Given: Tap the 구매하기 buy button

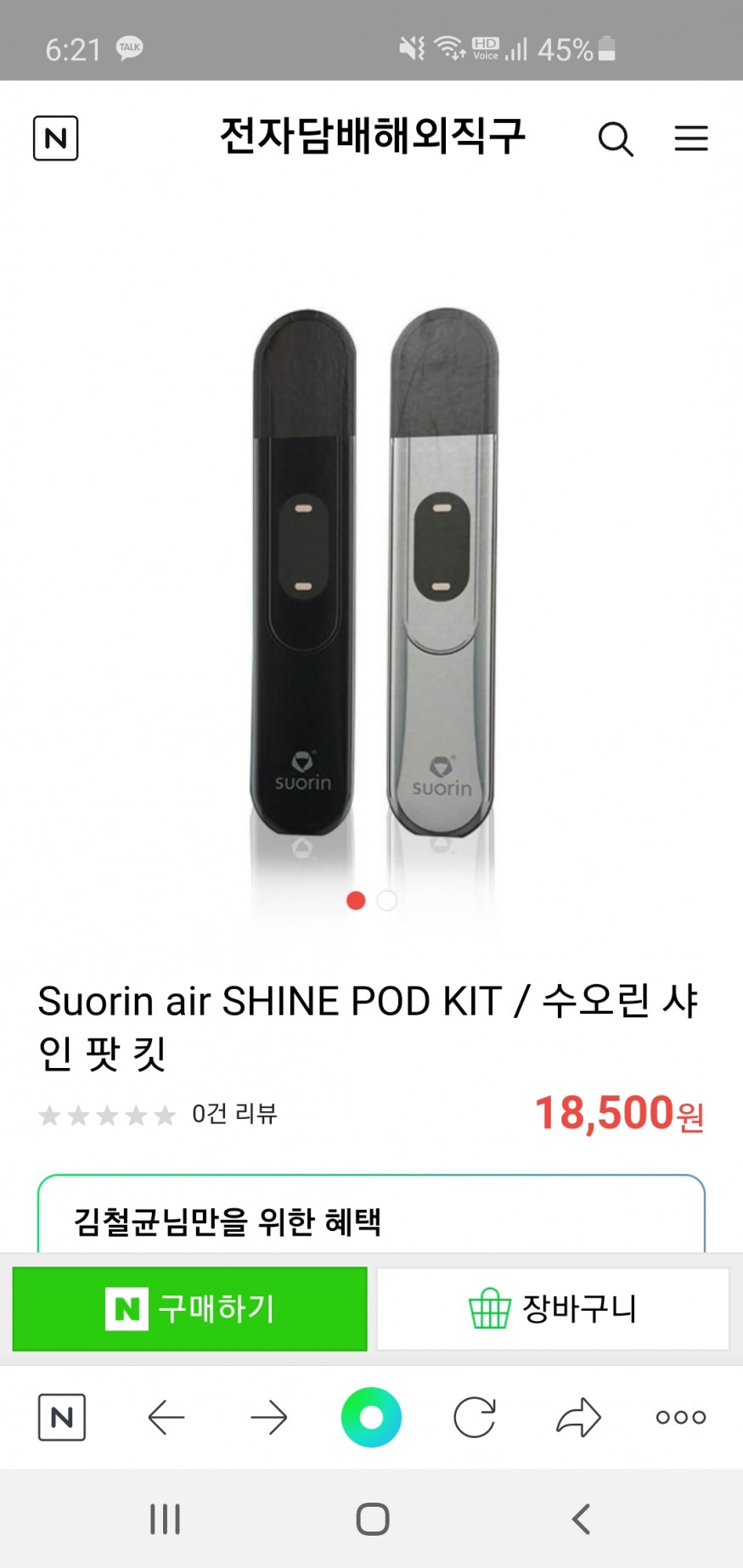Looking at the screenshot, I should [x=189, y=1308].
